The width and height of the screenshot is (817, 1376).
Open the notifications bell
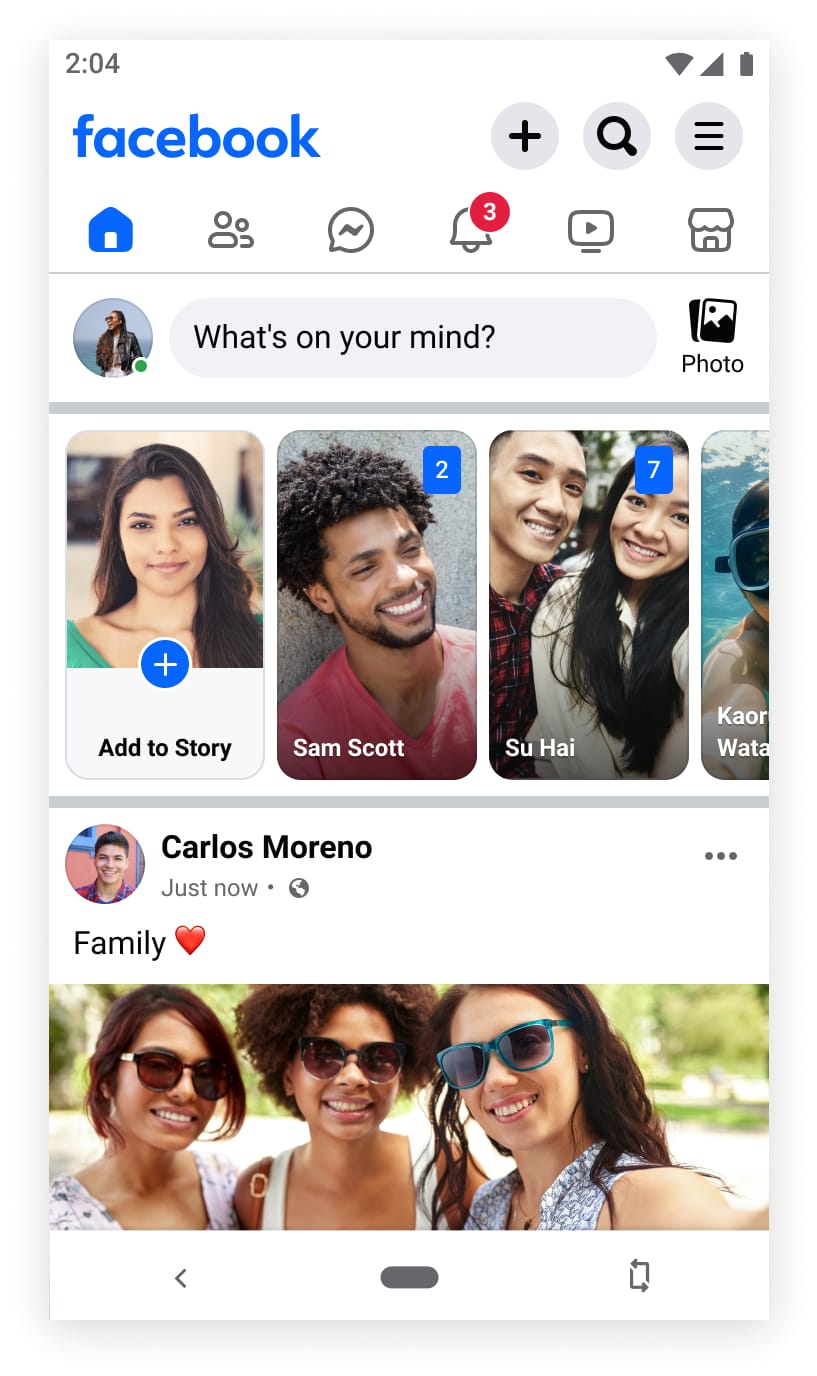pos(470,232)
